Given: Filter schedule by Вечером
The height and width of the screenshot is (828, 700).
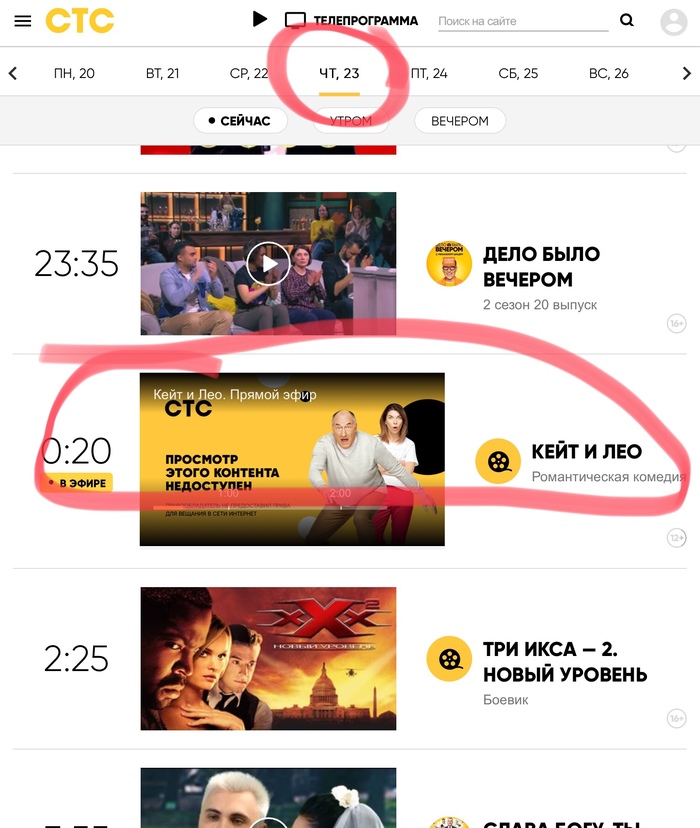Looking at the screenshot, I should pos(460,121).
